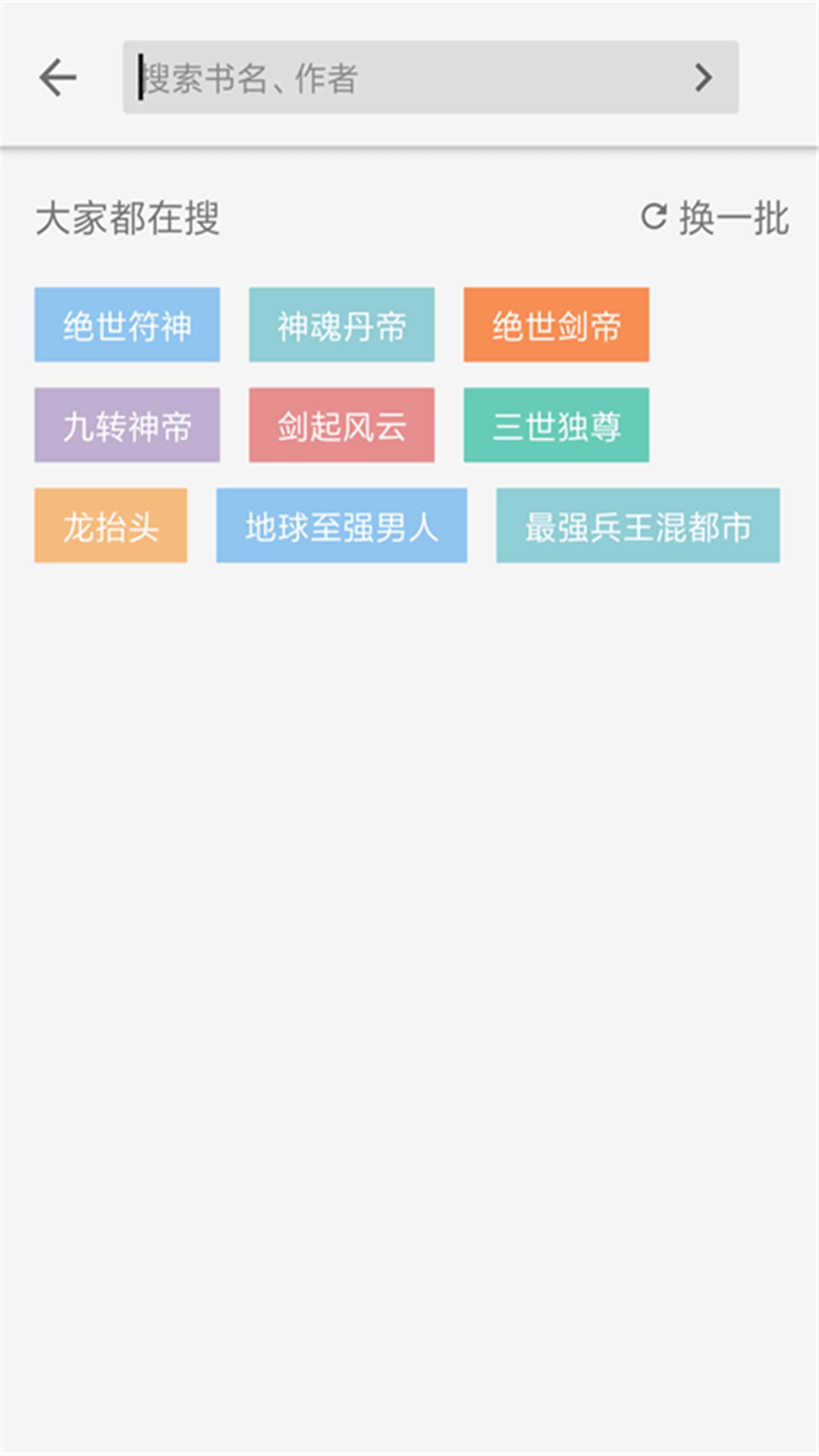Choose the 绝世剑帝 tag

557,325
